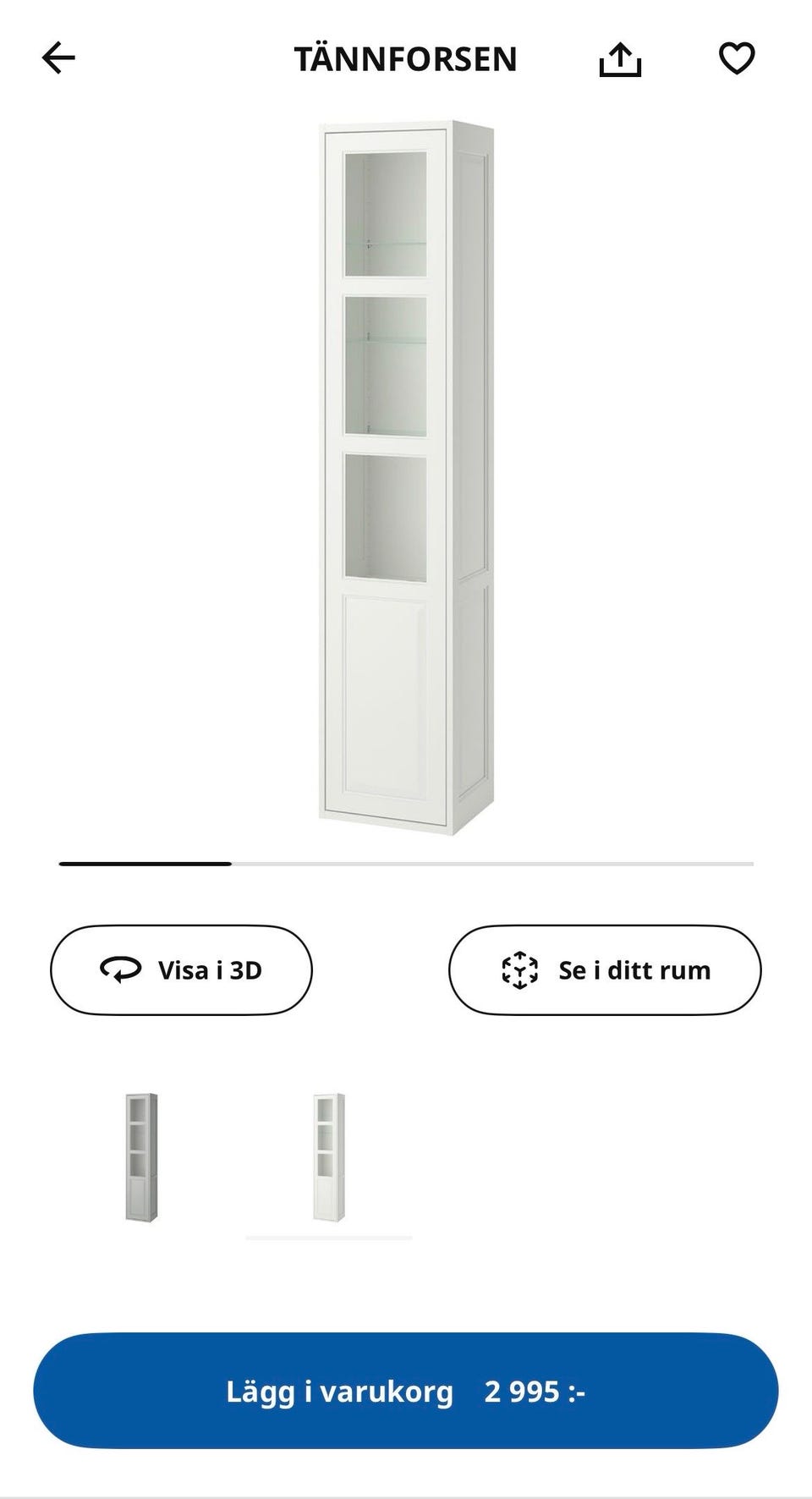812x1499 pixels.
Task: Select the circular 3D rotation icon
Action: pyautogui.click(x=118, y=970)
